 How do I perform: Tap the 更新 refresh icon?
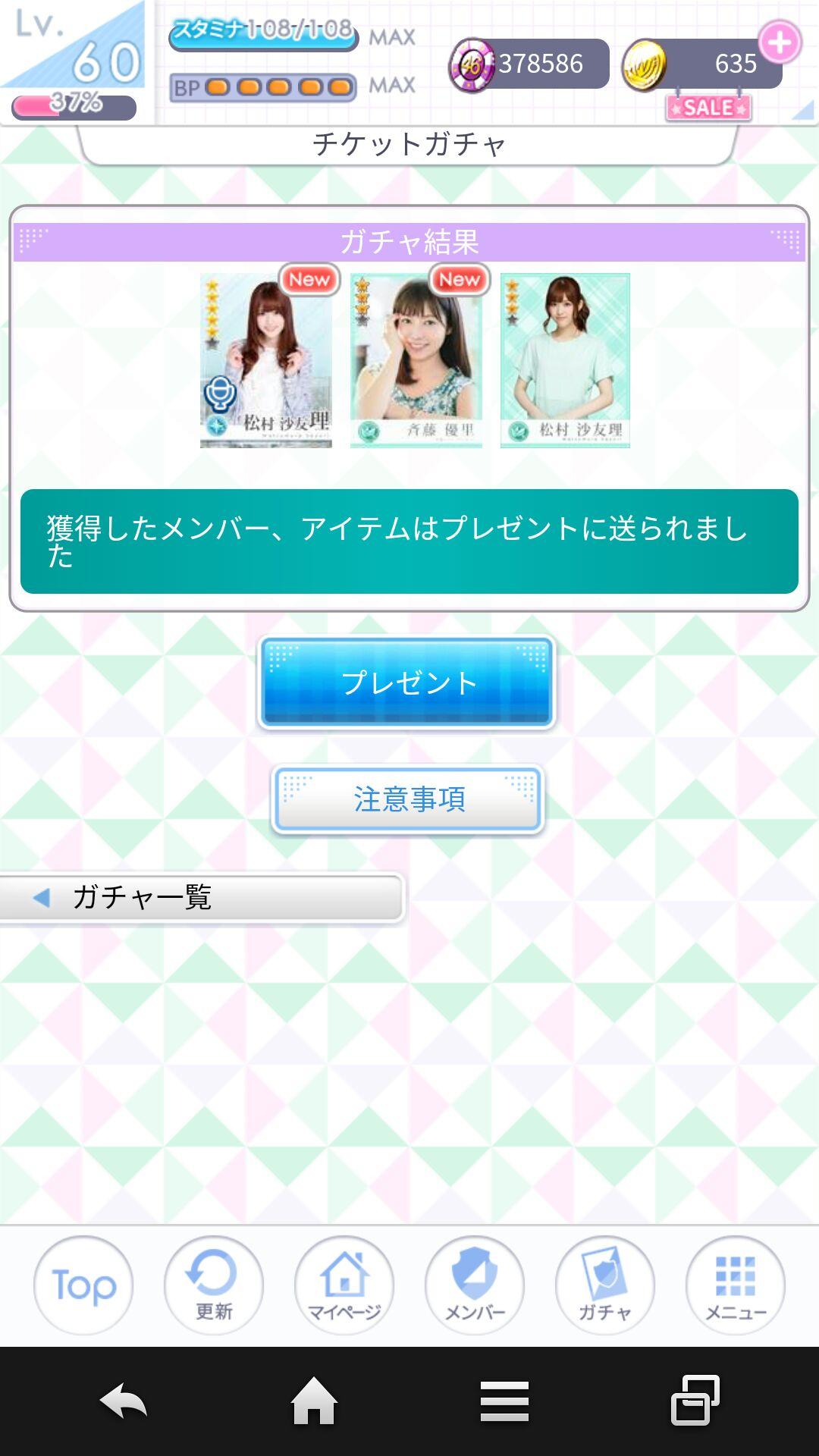(x=213, y=1285)
